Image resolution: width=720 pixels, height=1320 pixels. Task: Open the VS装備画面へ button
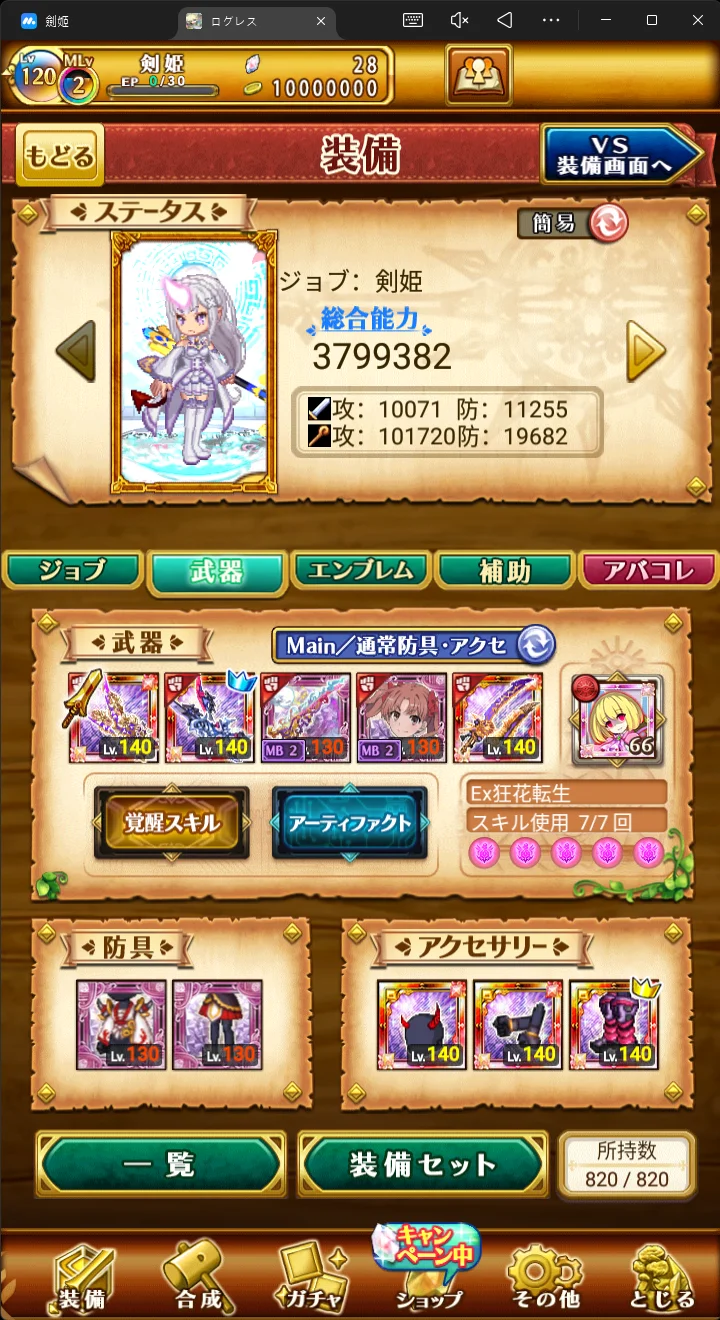[x=620, y=154]
